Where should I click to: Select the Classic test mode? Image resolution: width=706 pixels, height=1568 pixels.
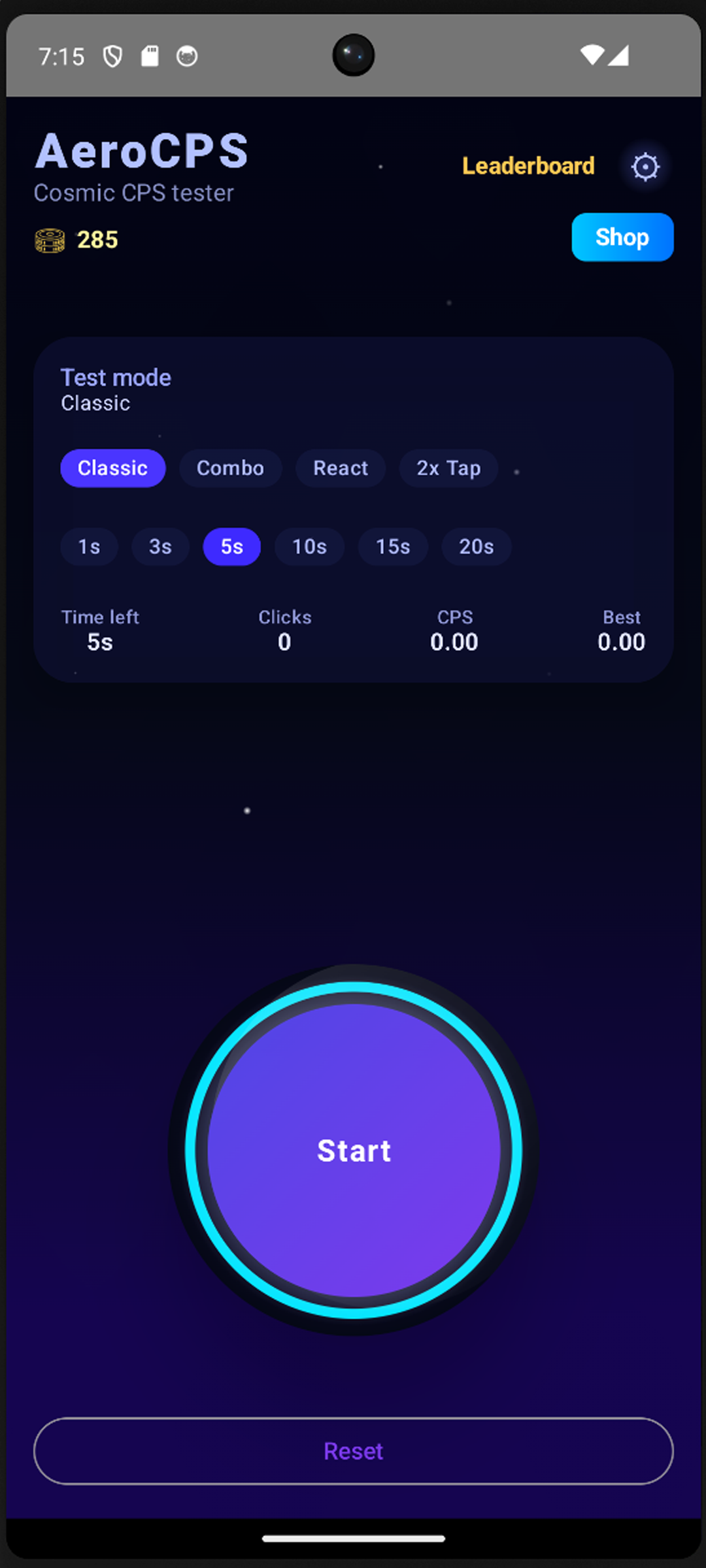112,468
